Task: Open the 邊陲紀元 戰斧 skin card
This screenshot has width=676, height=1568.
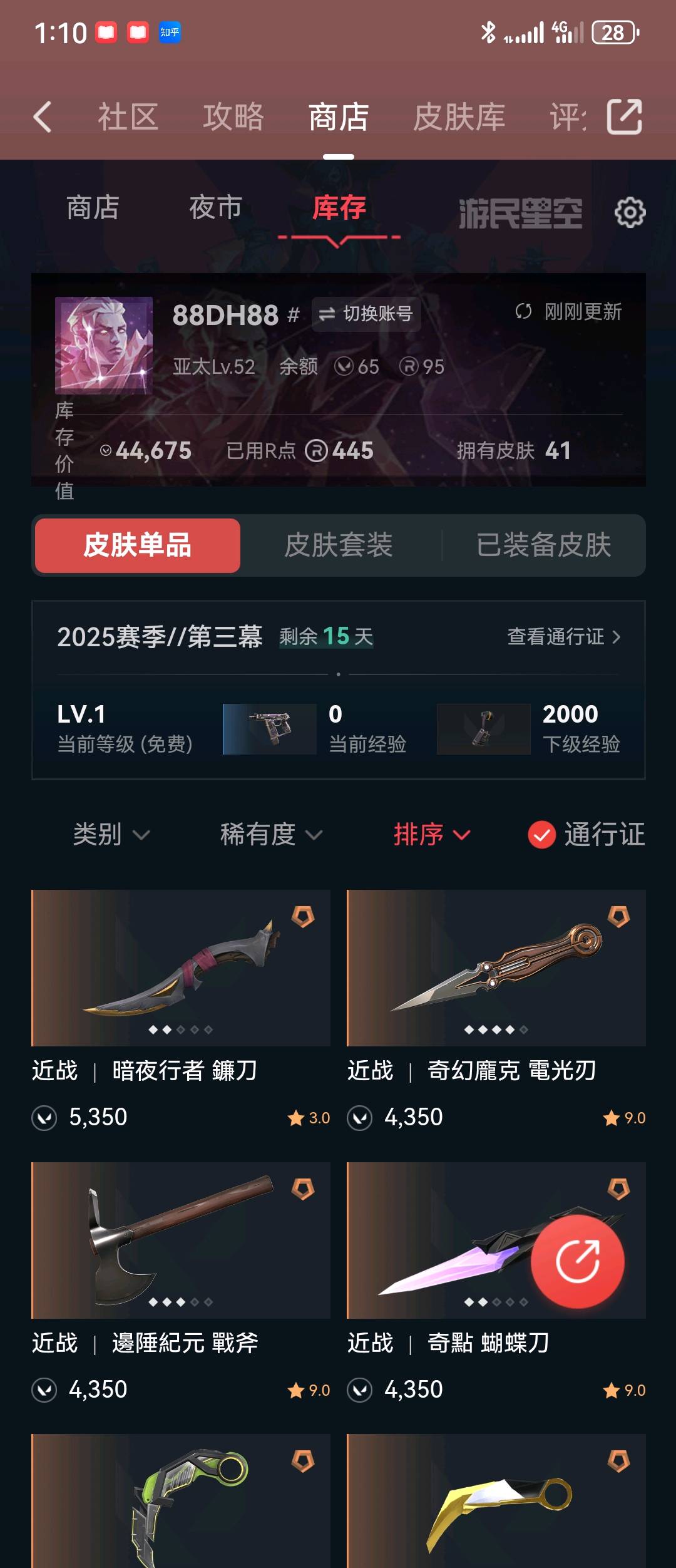Action: (181, 1240)
